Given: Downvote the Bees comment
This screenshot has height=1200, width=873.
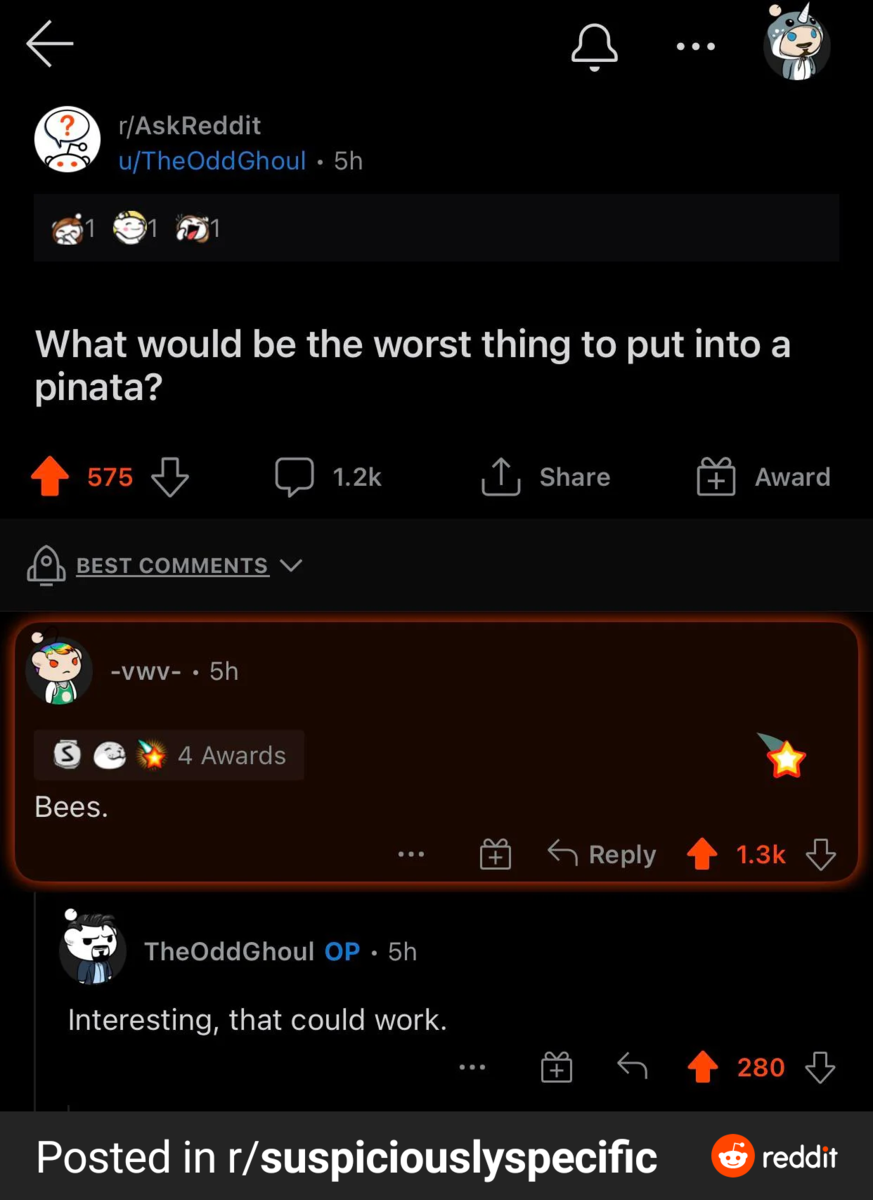Looking at the screenshot, I should 821,855.
